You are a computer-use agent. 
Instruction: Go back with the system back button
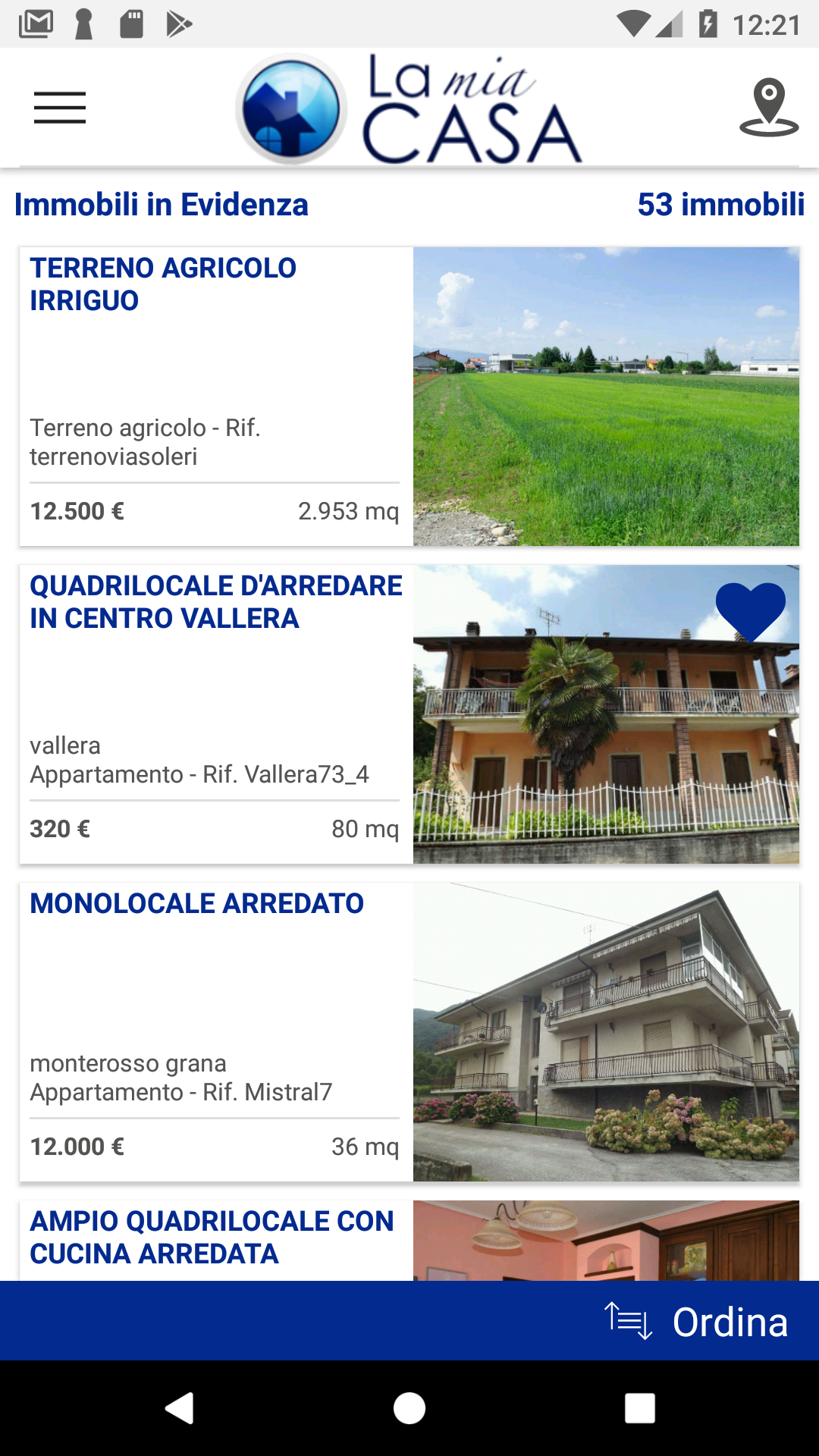pyautogui.click(x=180, y=1409)
